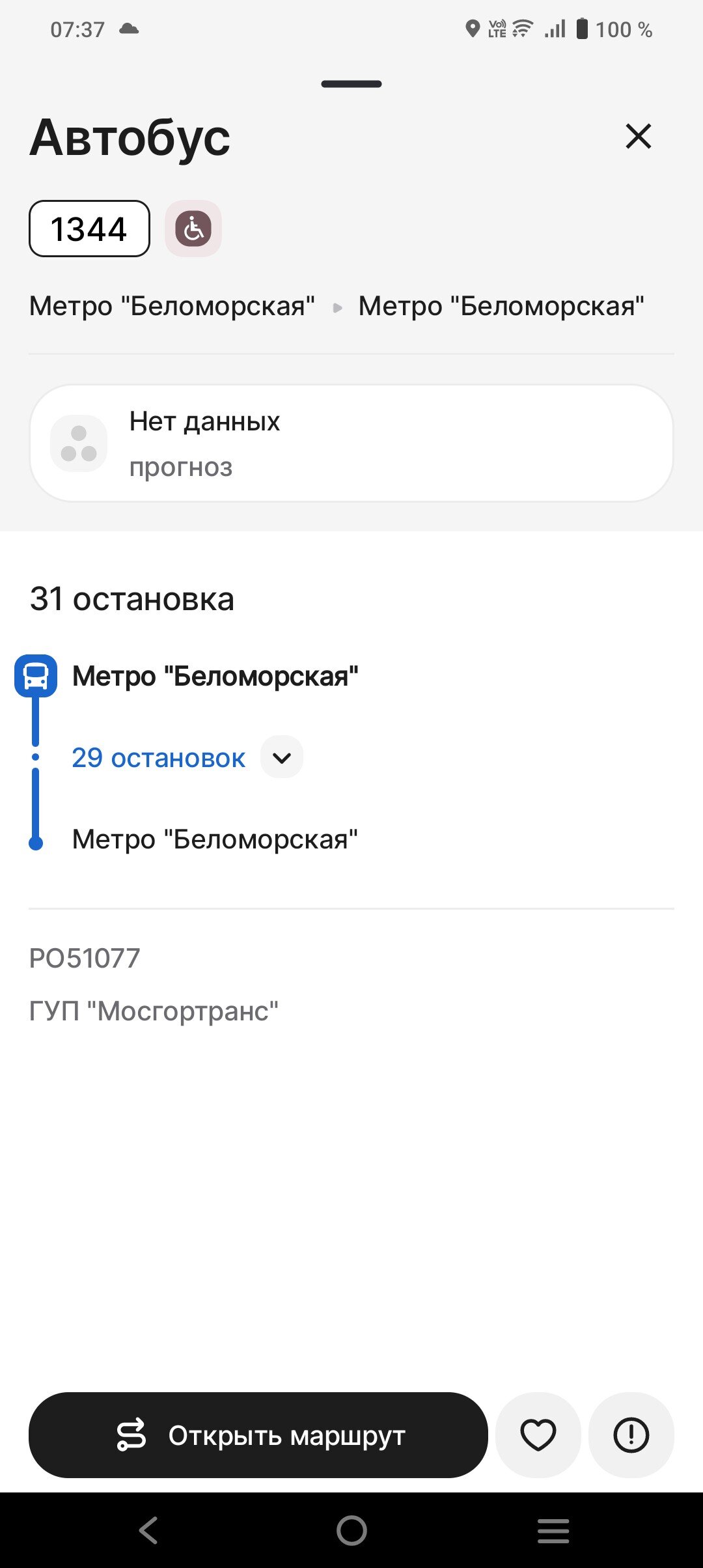Viewport: 703px width, 1568px height.
Task: Close the Автобус info sheet
Action: (638, 137)
